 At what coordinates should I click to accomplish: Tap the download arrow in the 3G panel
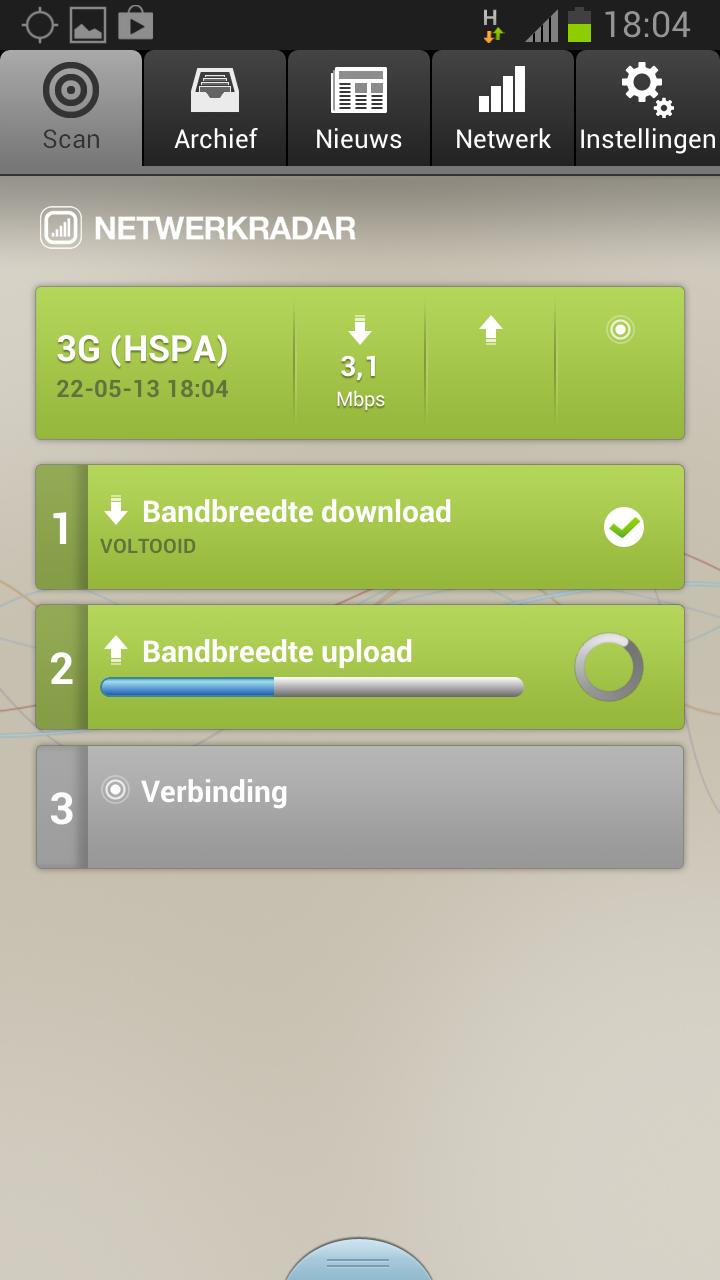coord(359,330)
